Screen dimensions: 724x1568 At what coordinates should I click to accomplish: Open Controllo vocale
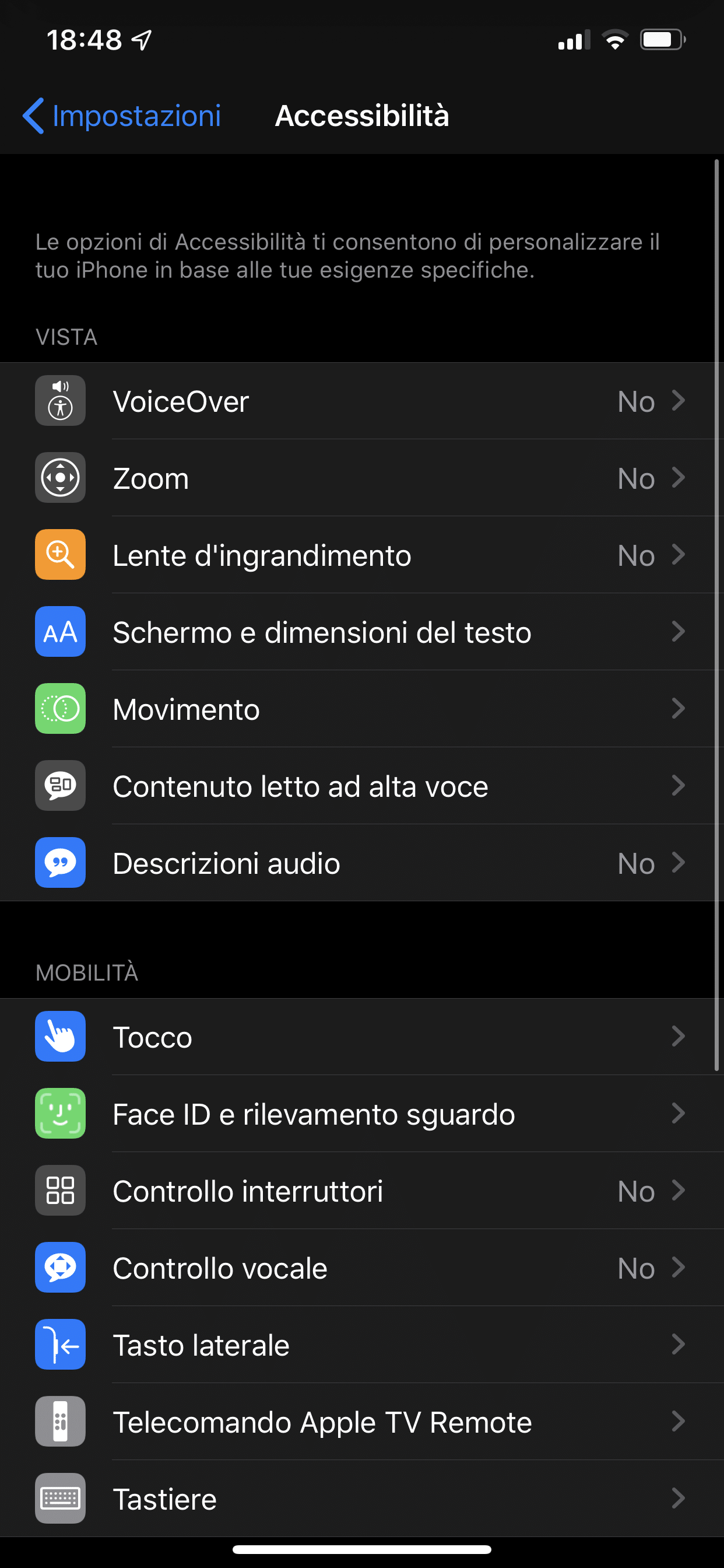tap(362, 1268)
